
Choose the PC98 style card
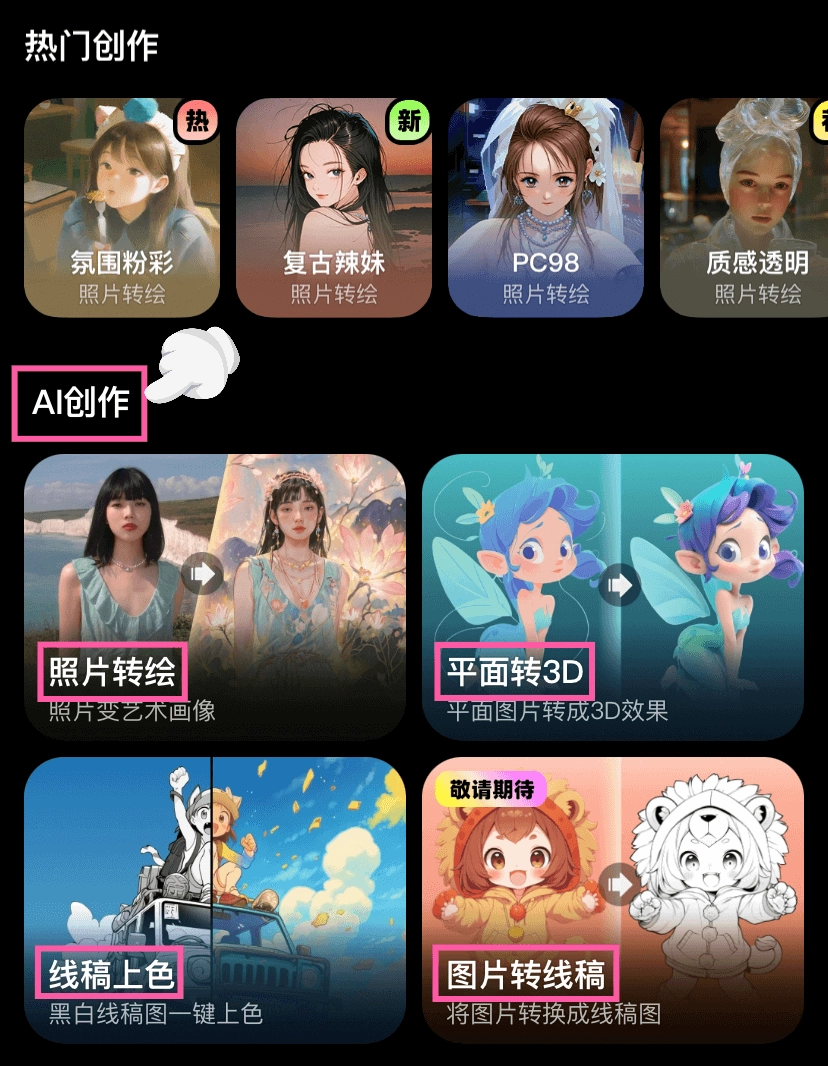(546, 208)
